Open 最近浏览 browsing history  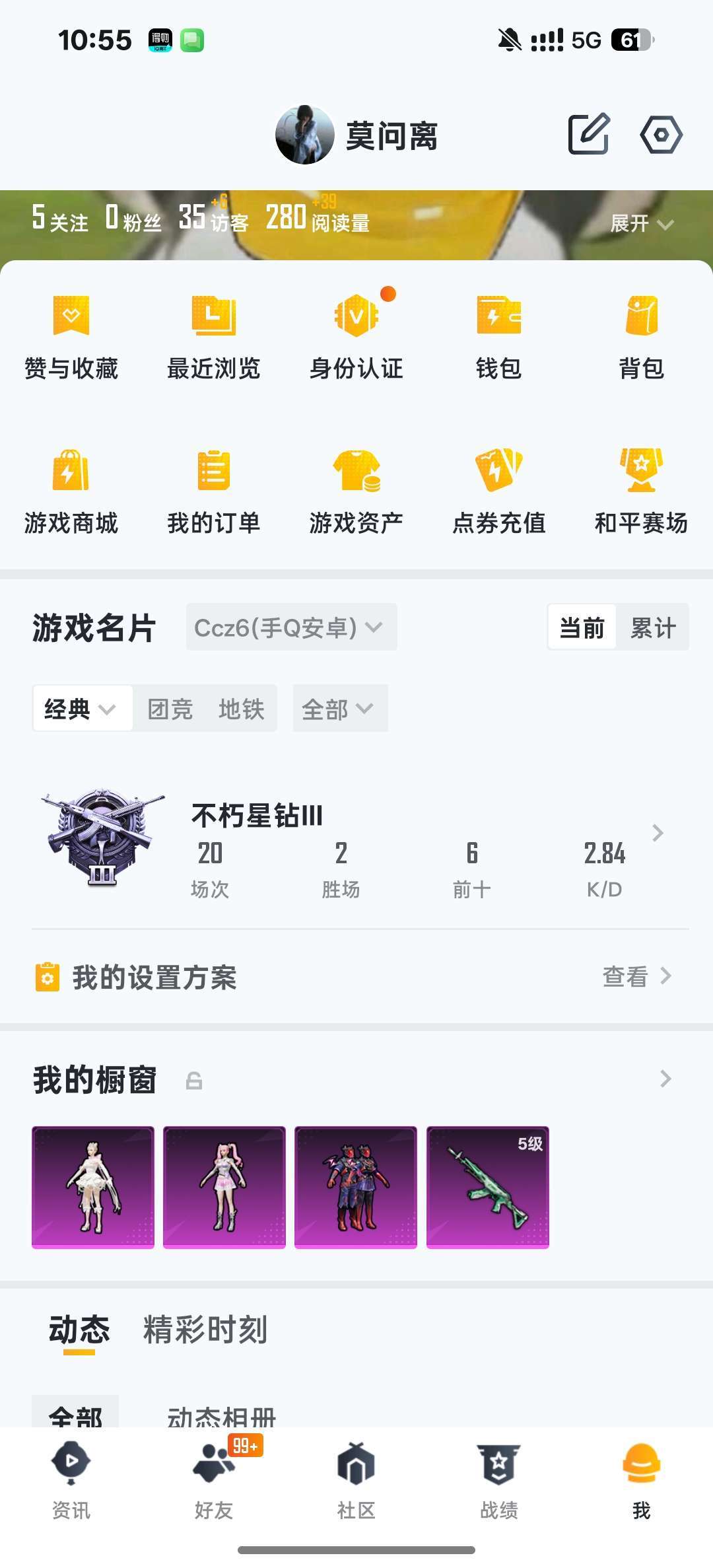pyautogui.click(x=213, y=337)
